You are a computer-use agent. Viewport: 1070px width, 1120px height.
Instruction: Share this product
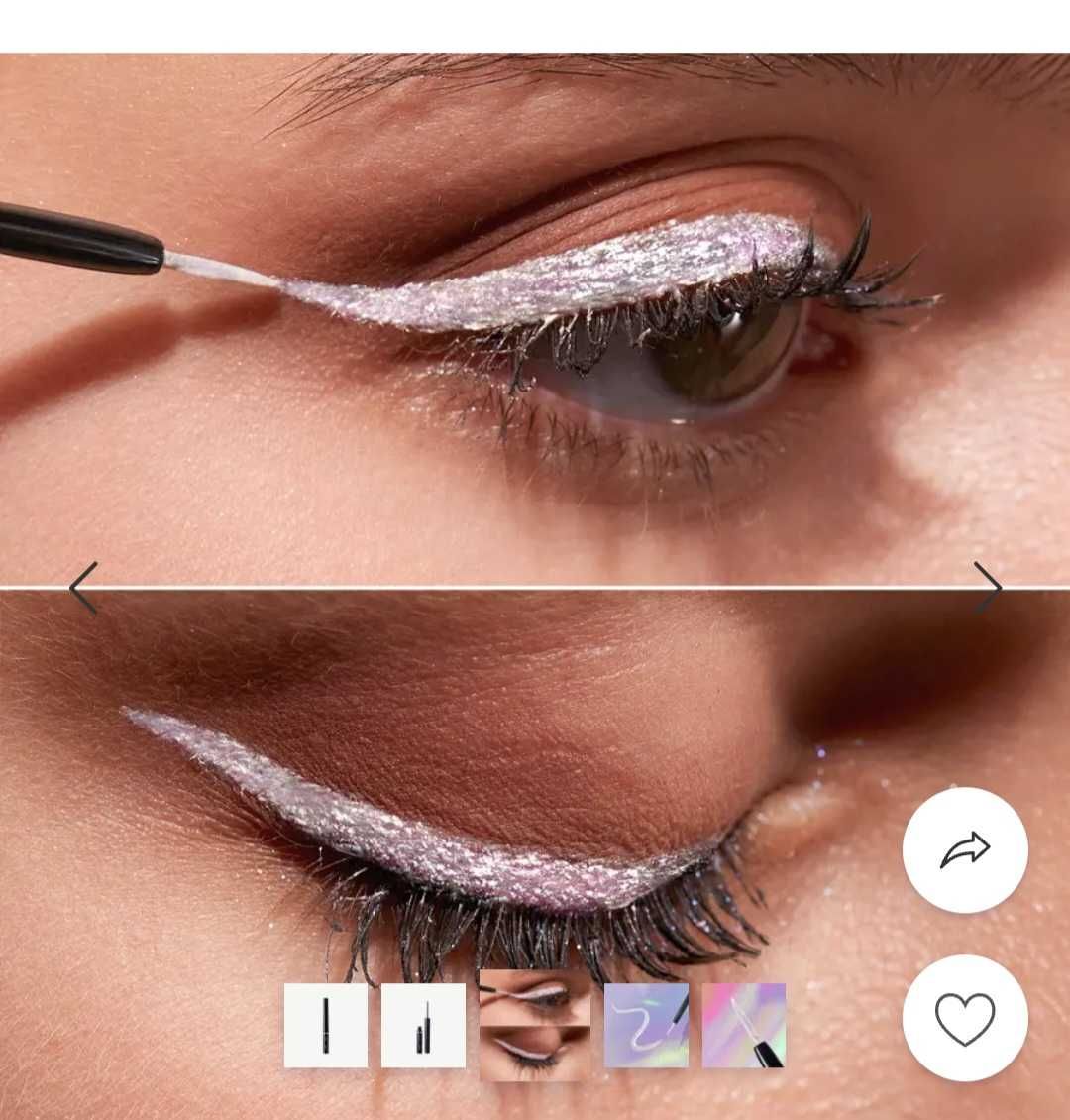(x=965, y=849)
